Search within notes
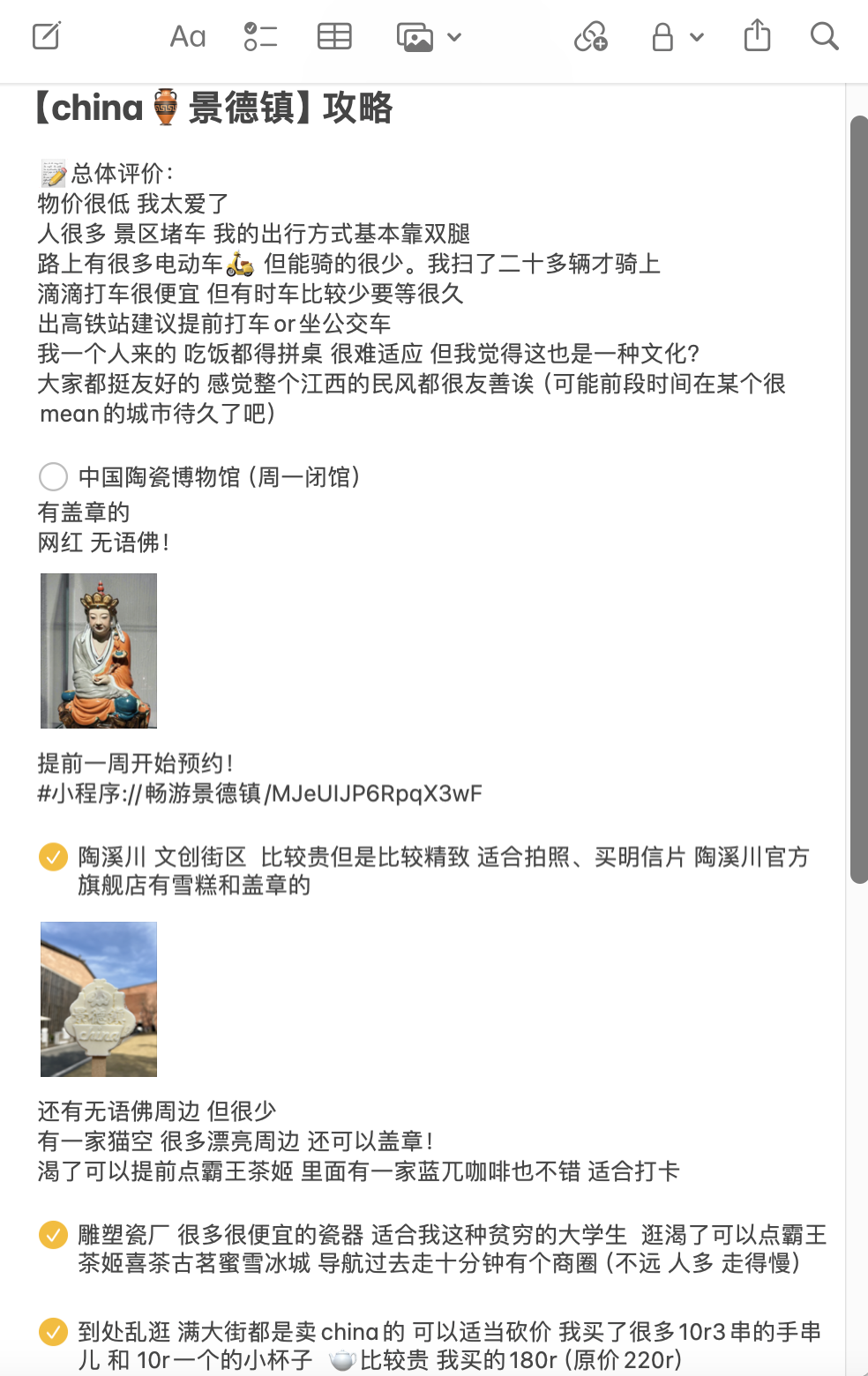This screenshot has width=868, height=1376. click(x=824, y=36)
